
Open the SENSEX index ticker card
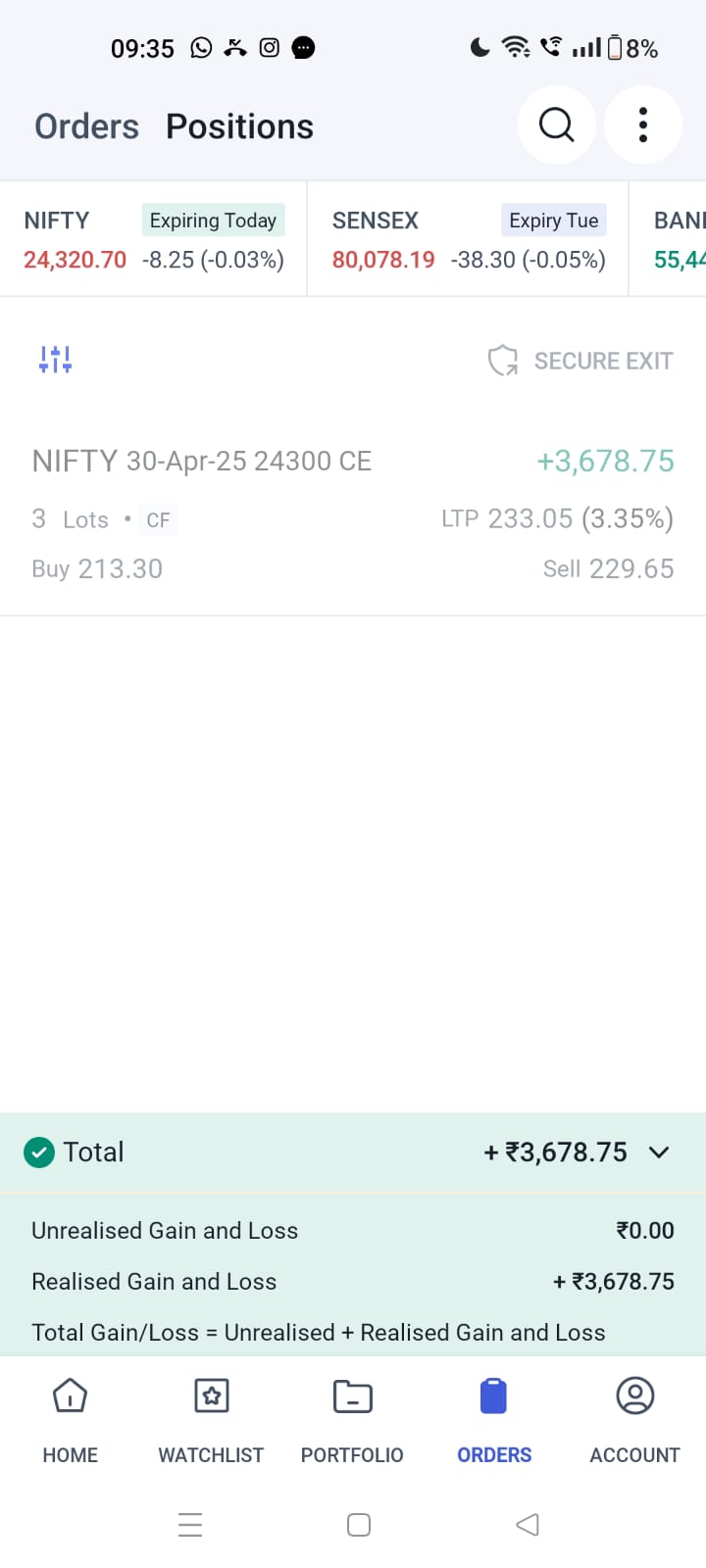pos(468,239)
